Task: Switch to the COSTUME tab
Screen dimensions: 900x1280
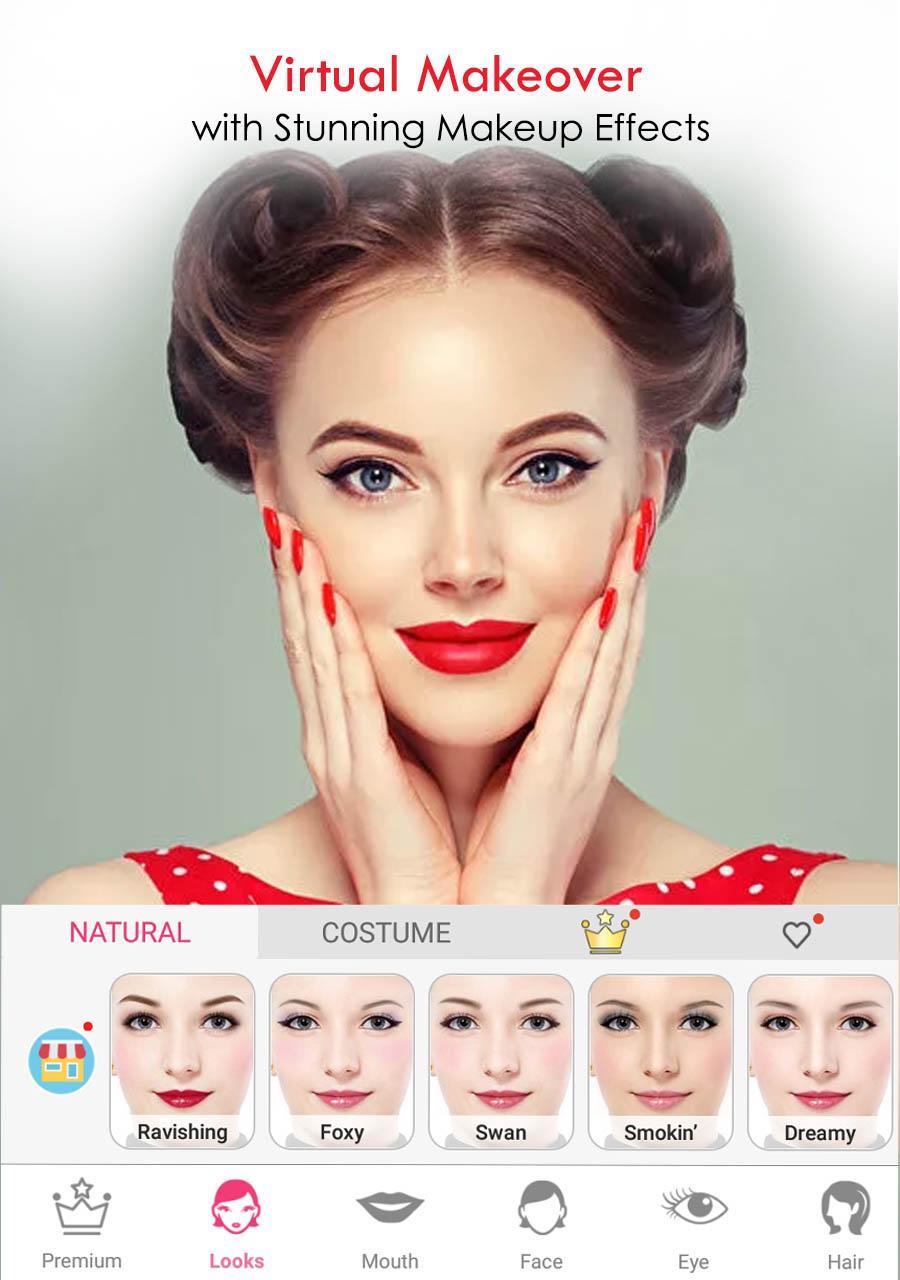Action: point(386,932)
